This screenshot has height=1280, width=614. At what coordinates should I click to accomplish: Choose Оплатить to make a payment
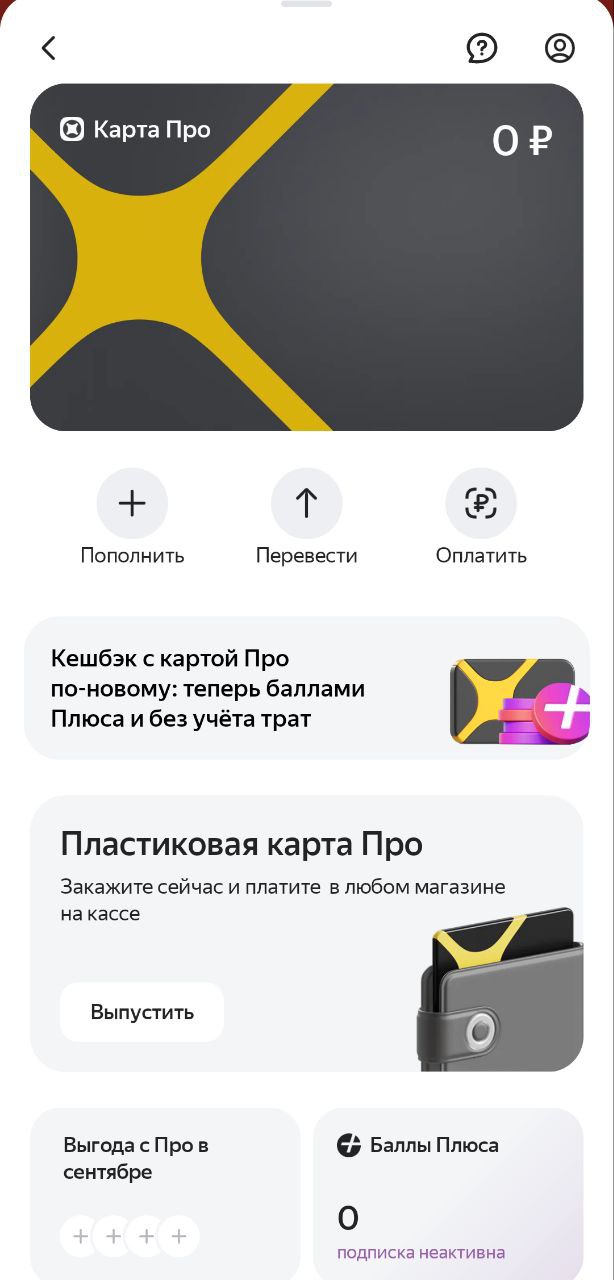481,504
